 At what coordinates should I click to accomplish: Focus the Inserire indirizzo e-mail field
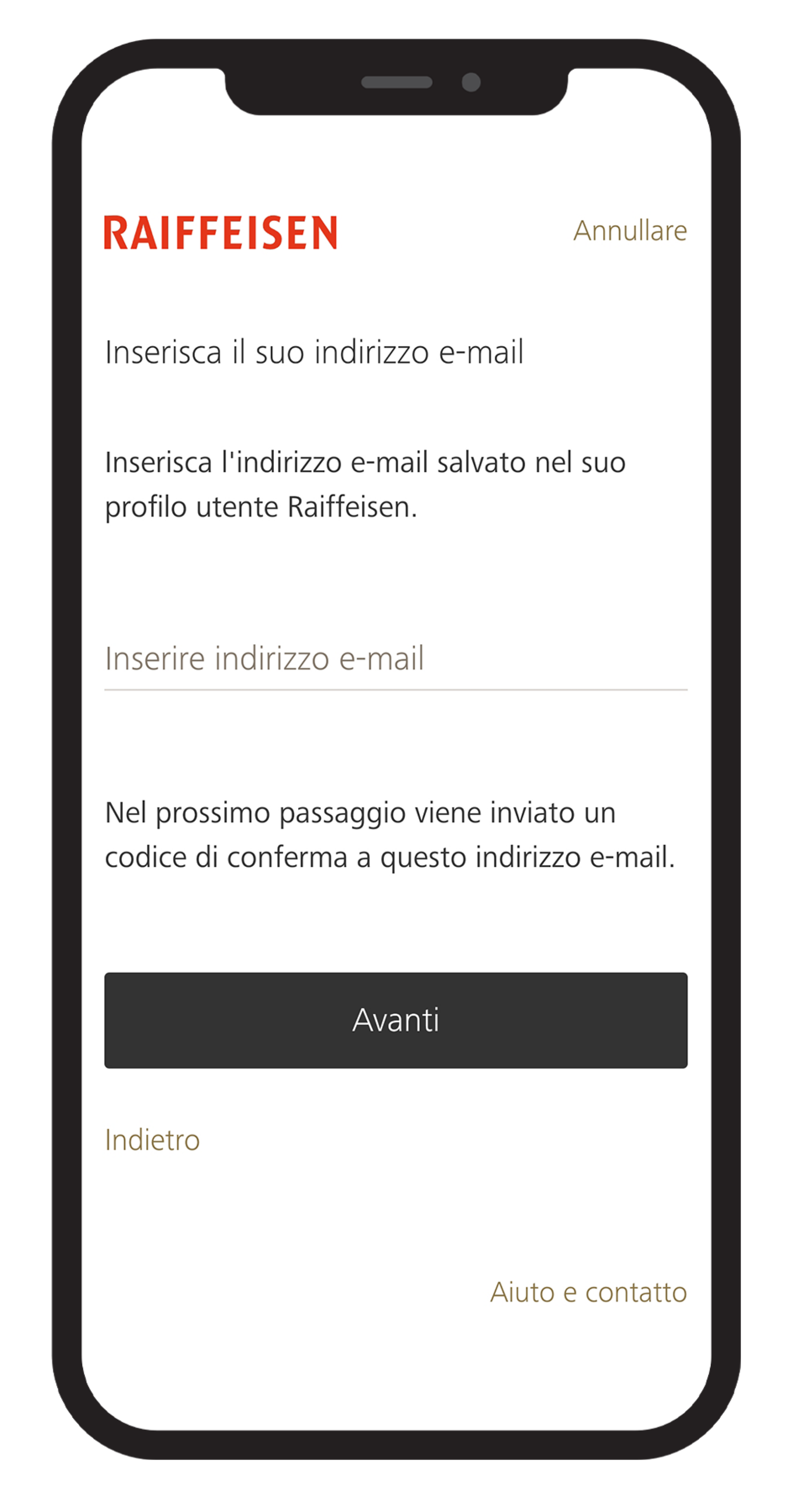tap(395, 659)
